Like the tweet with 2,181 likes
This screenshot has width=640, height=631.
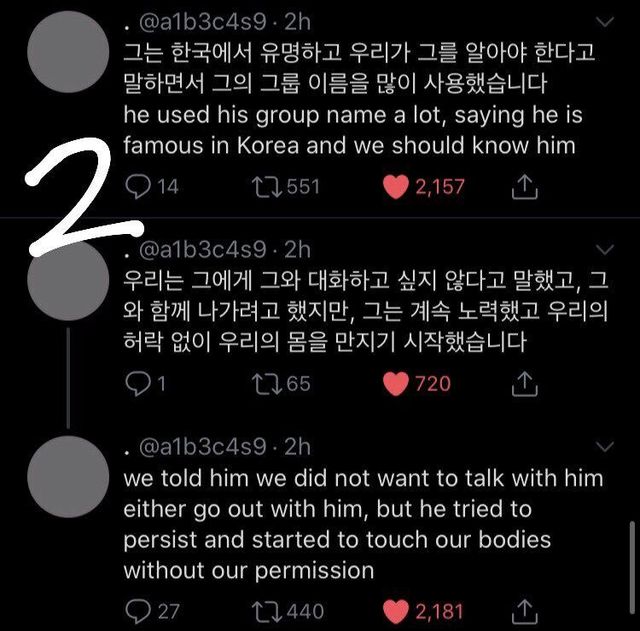[x=399, y=609]
